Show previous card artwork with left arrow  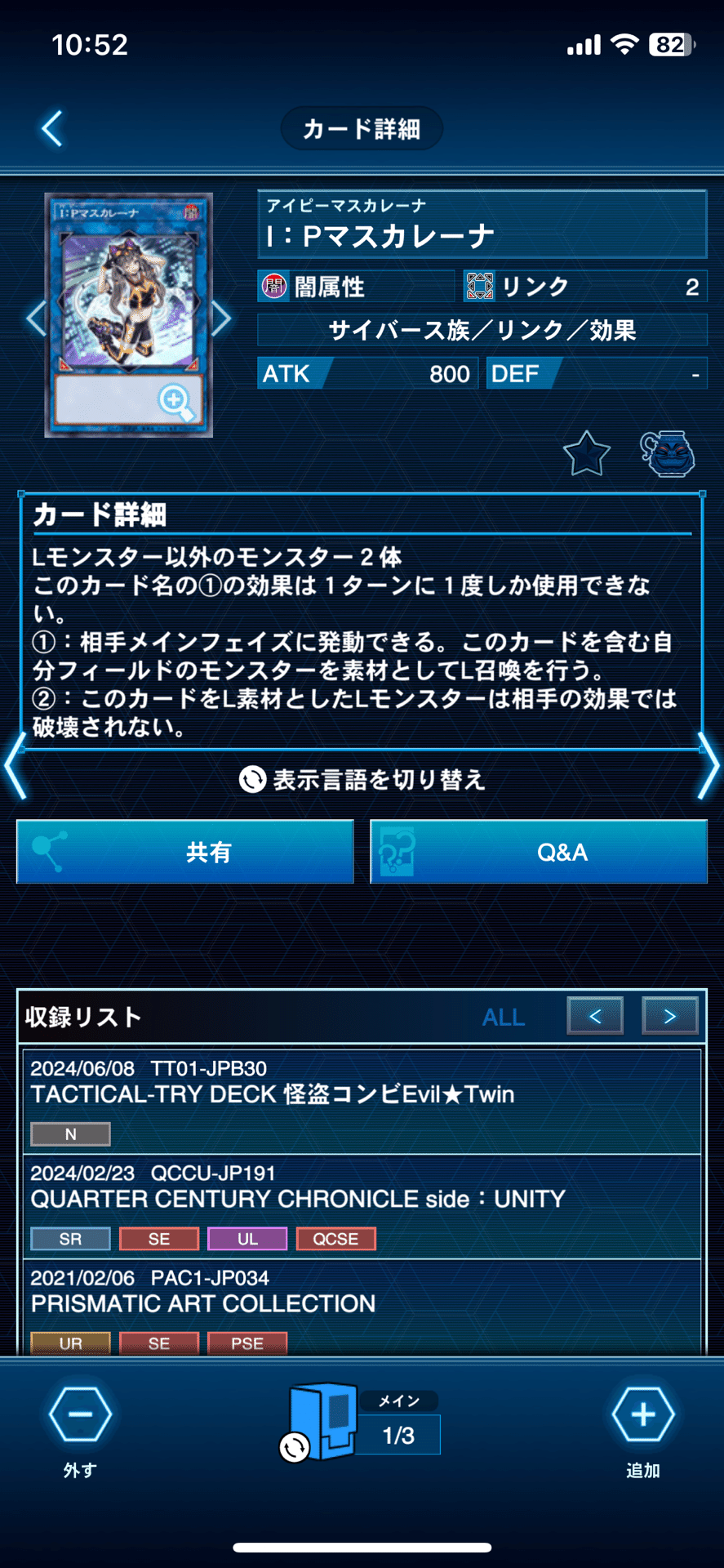pyautogui.click(x=35, y=318)
